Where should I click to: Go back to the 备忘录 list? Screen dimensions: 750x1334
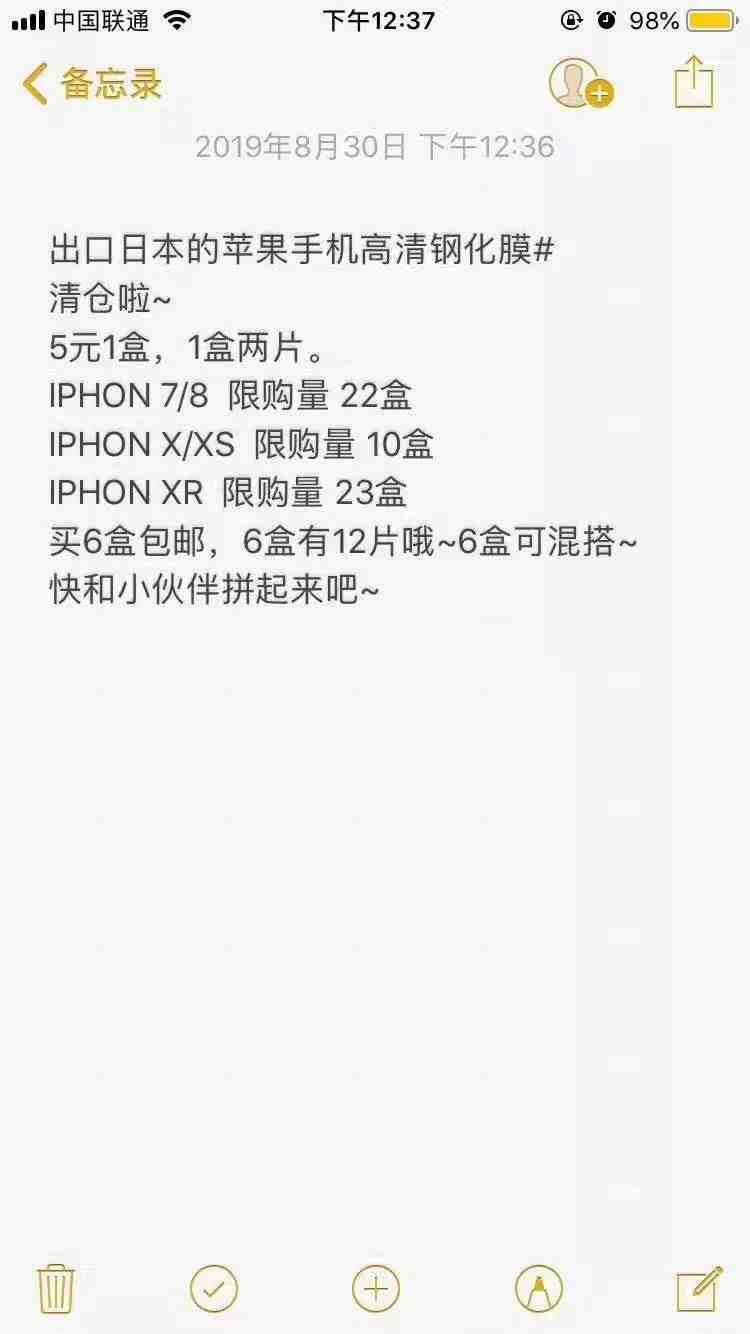(x=92, y=84)
